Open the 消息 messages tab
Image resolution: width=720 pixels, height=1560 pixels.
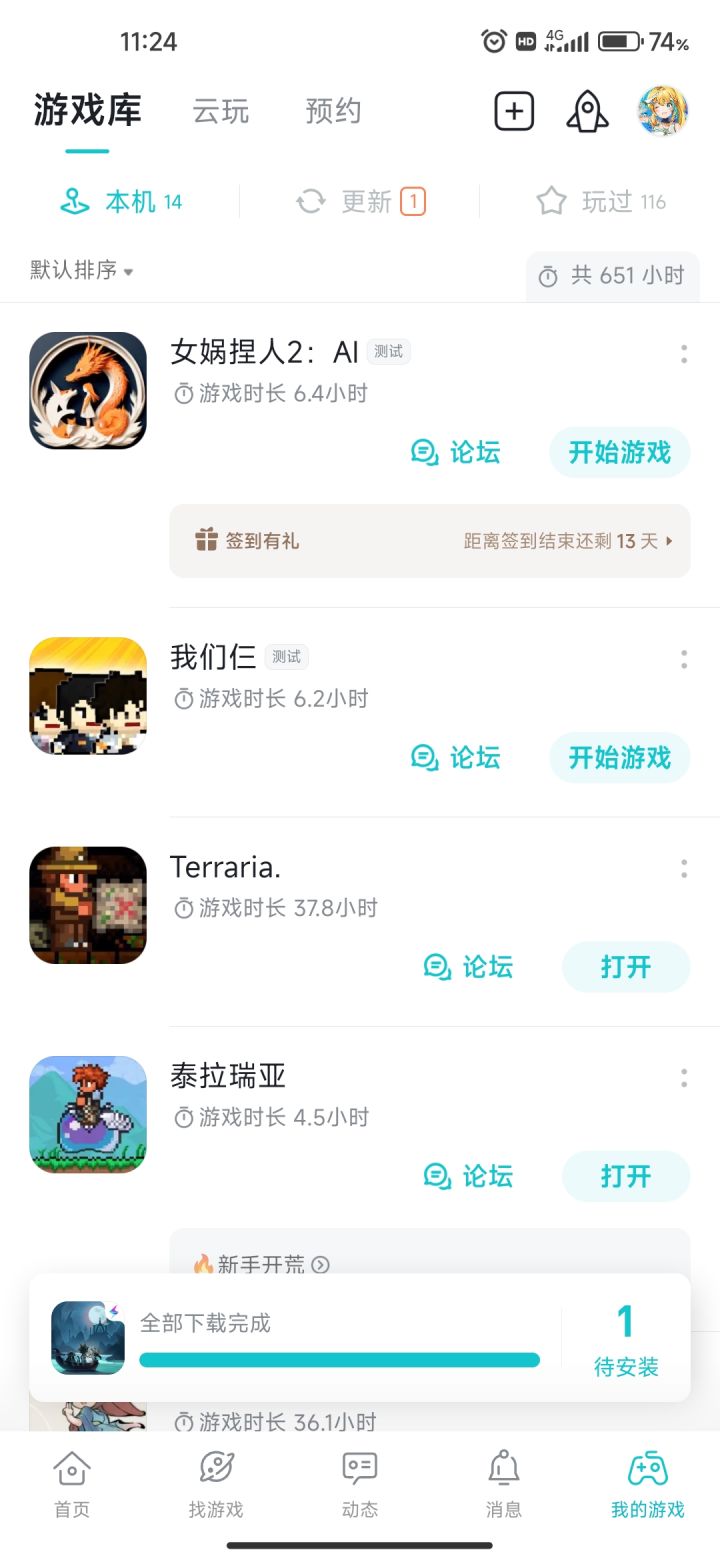[x=503, y=1484]
